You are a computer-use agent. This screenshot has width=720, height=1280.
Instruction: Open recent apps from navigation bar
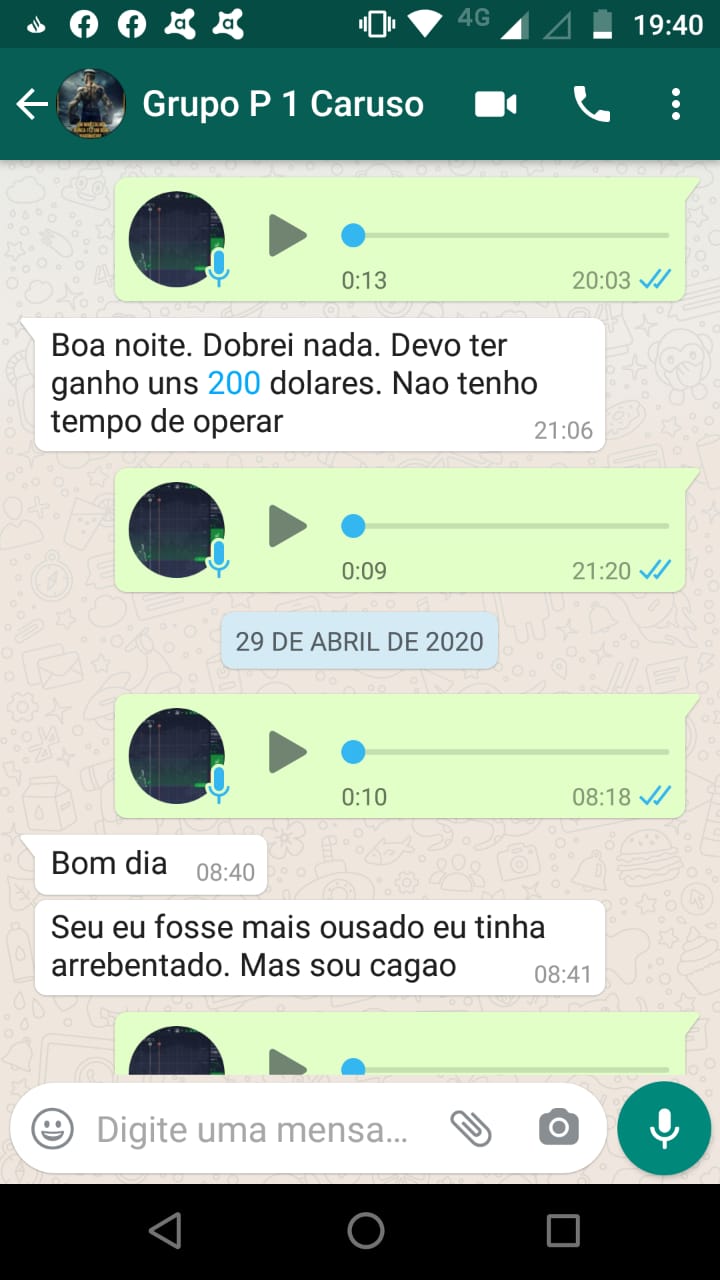563,1230
